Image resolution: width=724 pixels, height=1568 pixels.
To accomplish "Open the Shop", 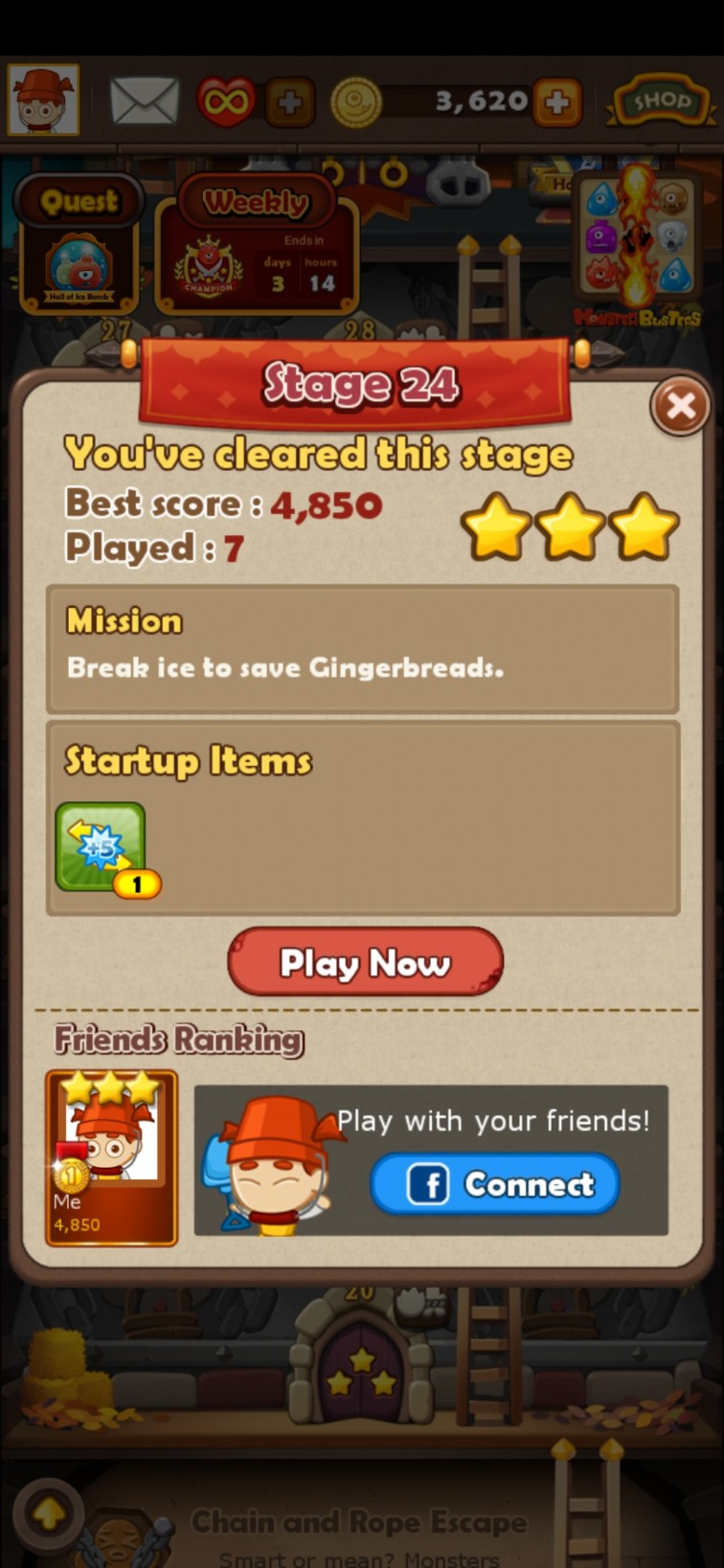I will tap(660, 101).
